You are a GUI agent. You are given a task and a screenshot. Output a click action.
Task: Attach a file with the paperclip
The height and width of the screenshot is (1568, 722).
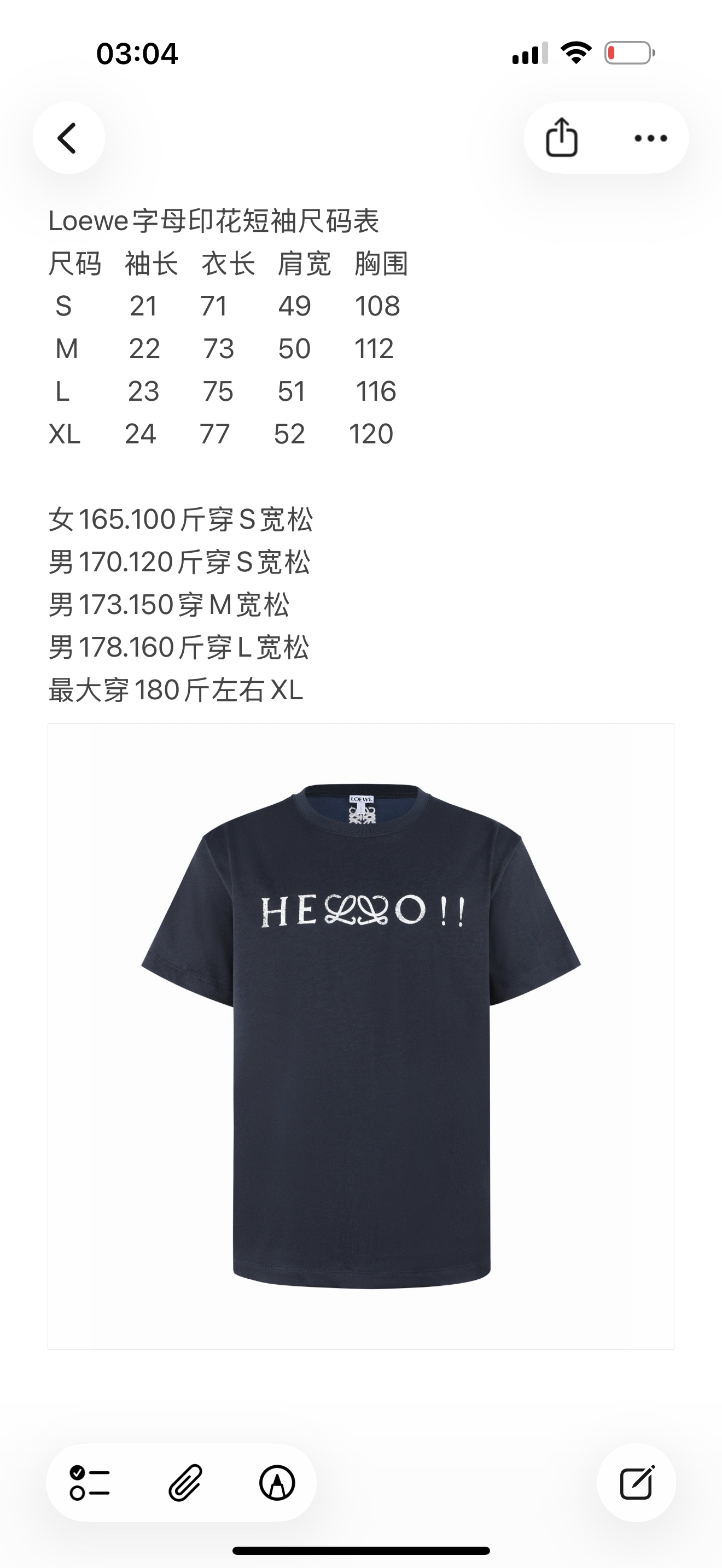click(185, 1483)
